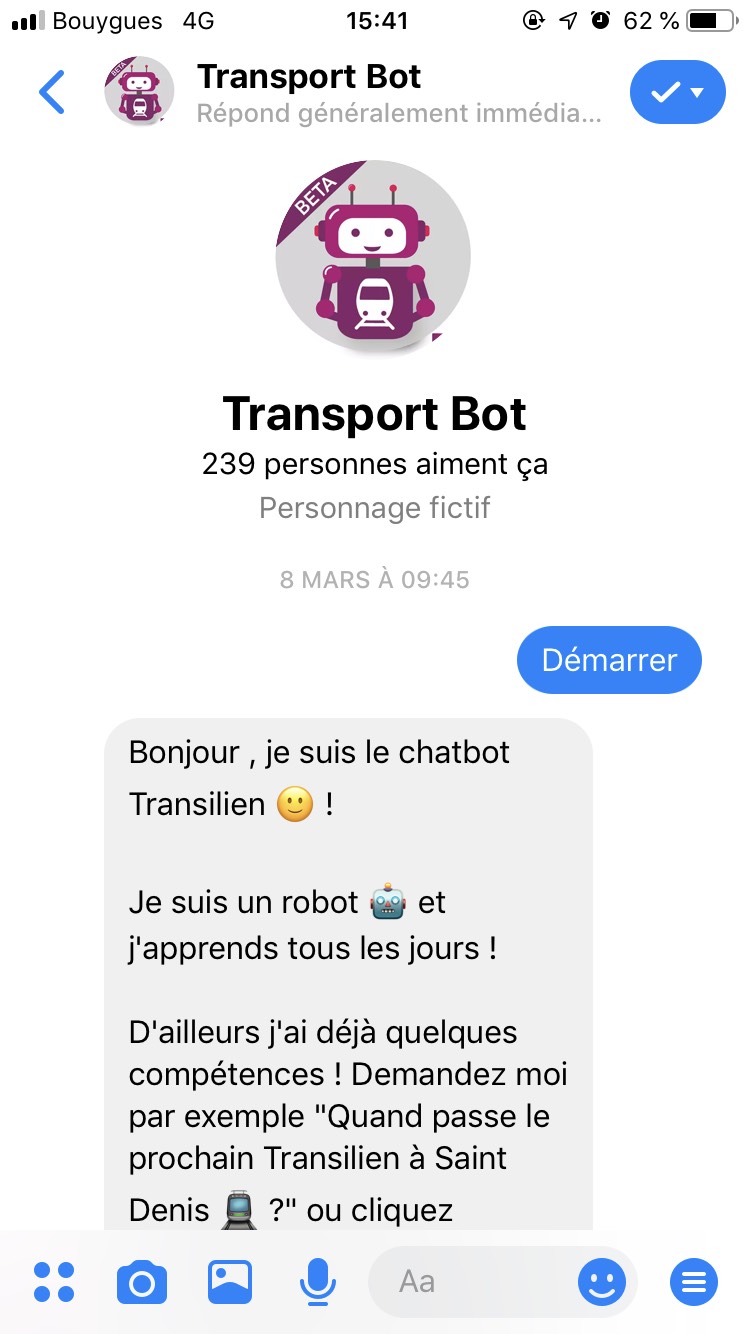The image size is (750, 1334).
Task: Tap the 8 MARS À 09:45 timestamp
Action: (x=374, y=580)
